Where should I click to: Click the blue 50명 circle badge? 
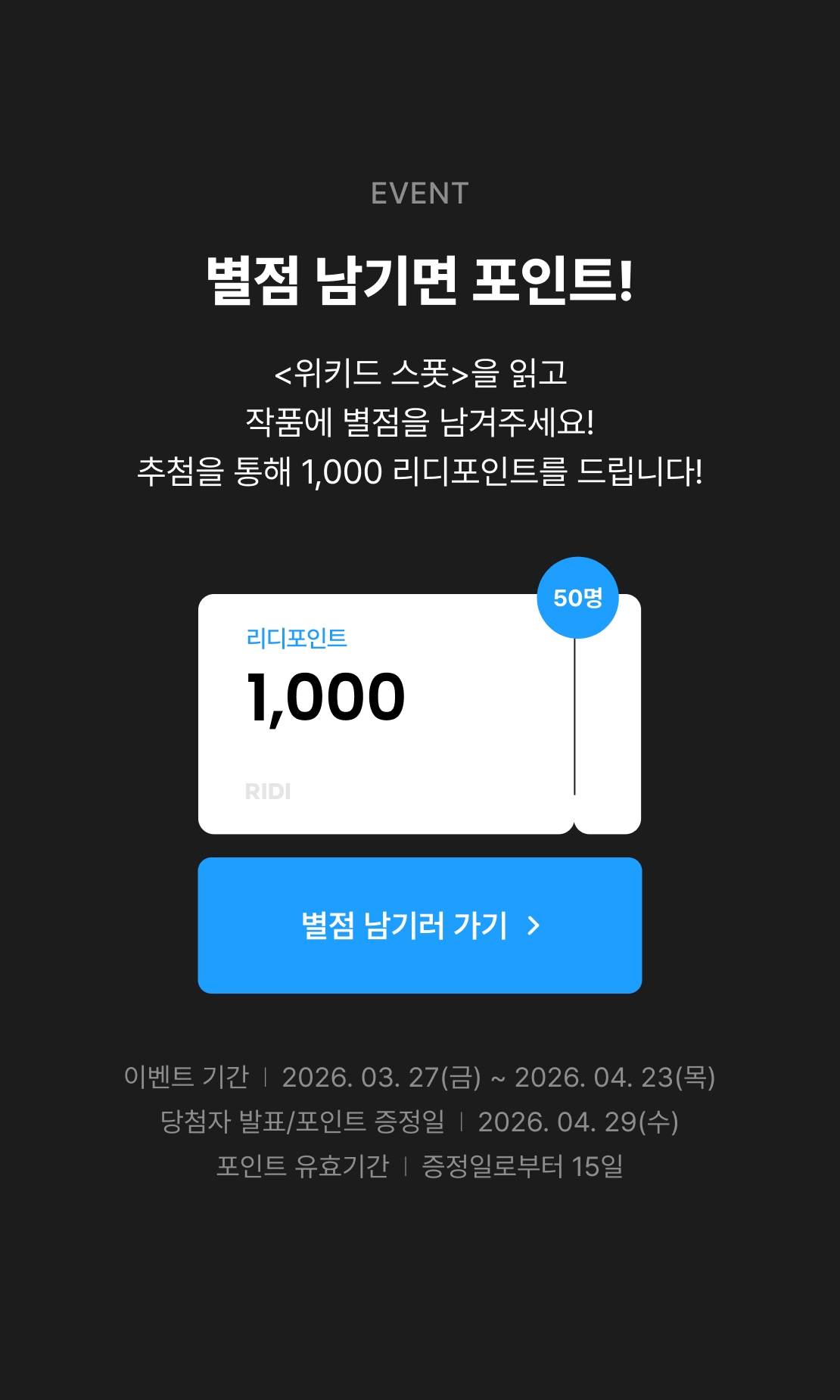[579, 599]
